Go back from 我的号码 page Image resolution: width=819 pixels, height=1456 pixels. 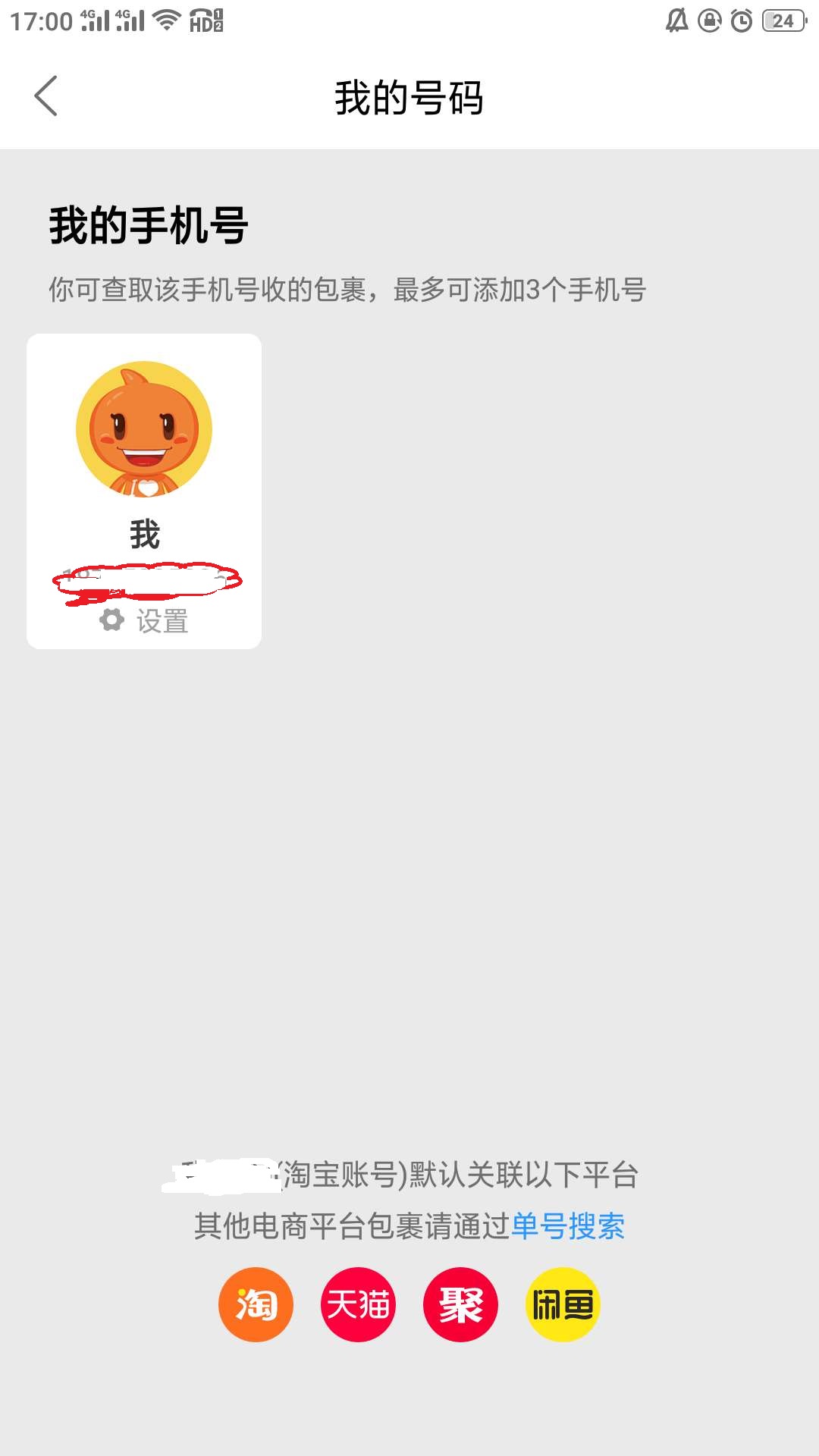pos(46,96)
